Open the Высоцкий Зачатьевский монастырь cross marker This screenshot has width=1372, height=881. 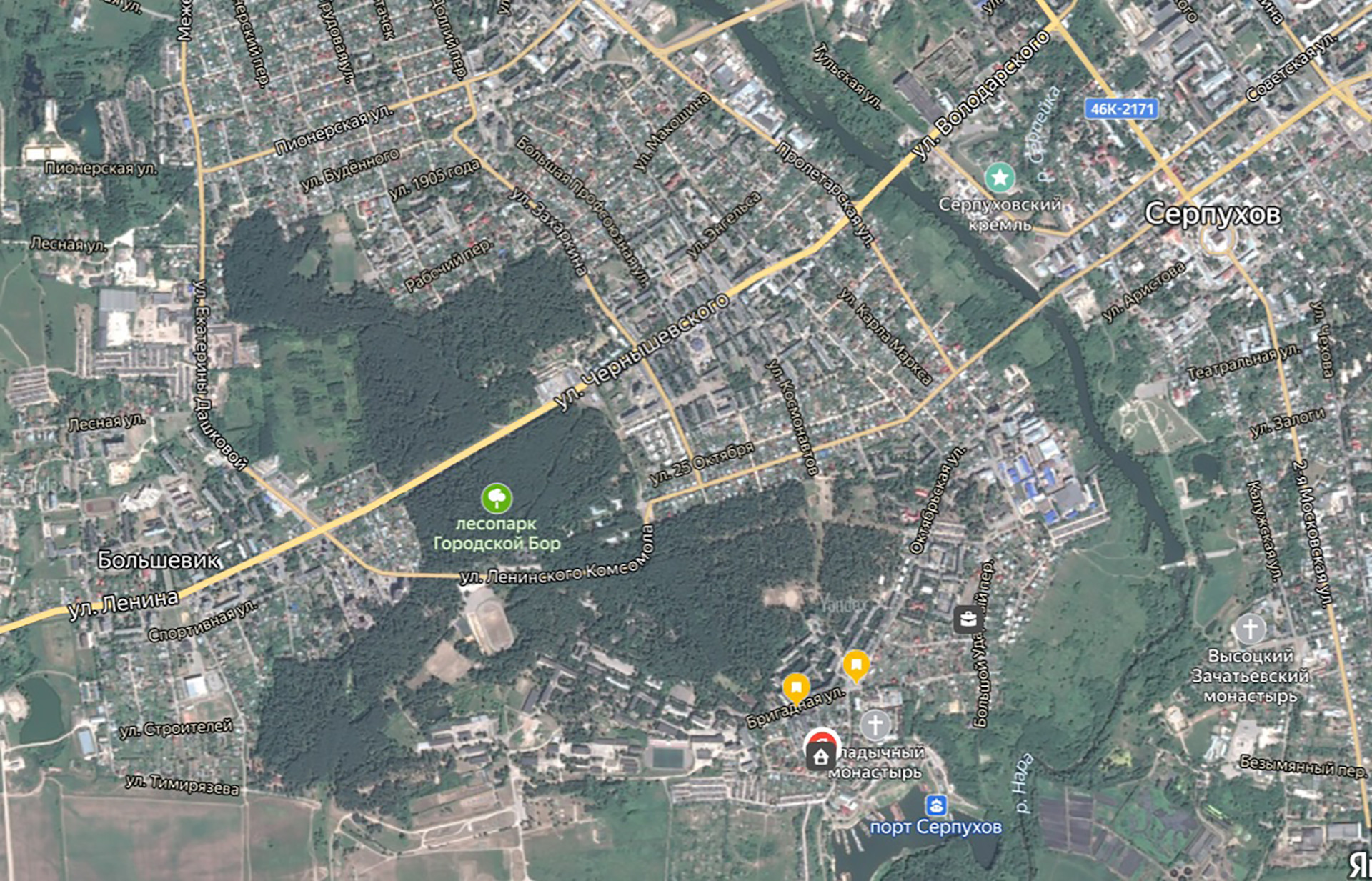(x=1250, y=629)
